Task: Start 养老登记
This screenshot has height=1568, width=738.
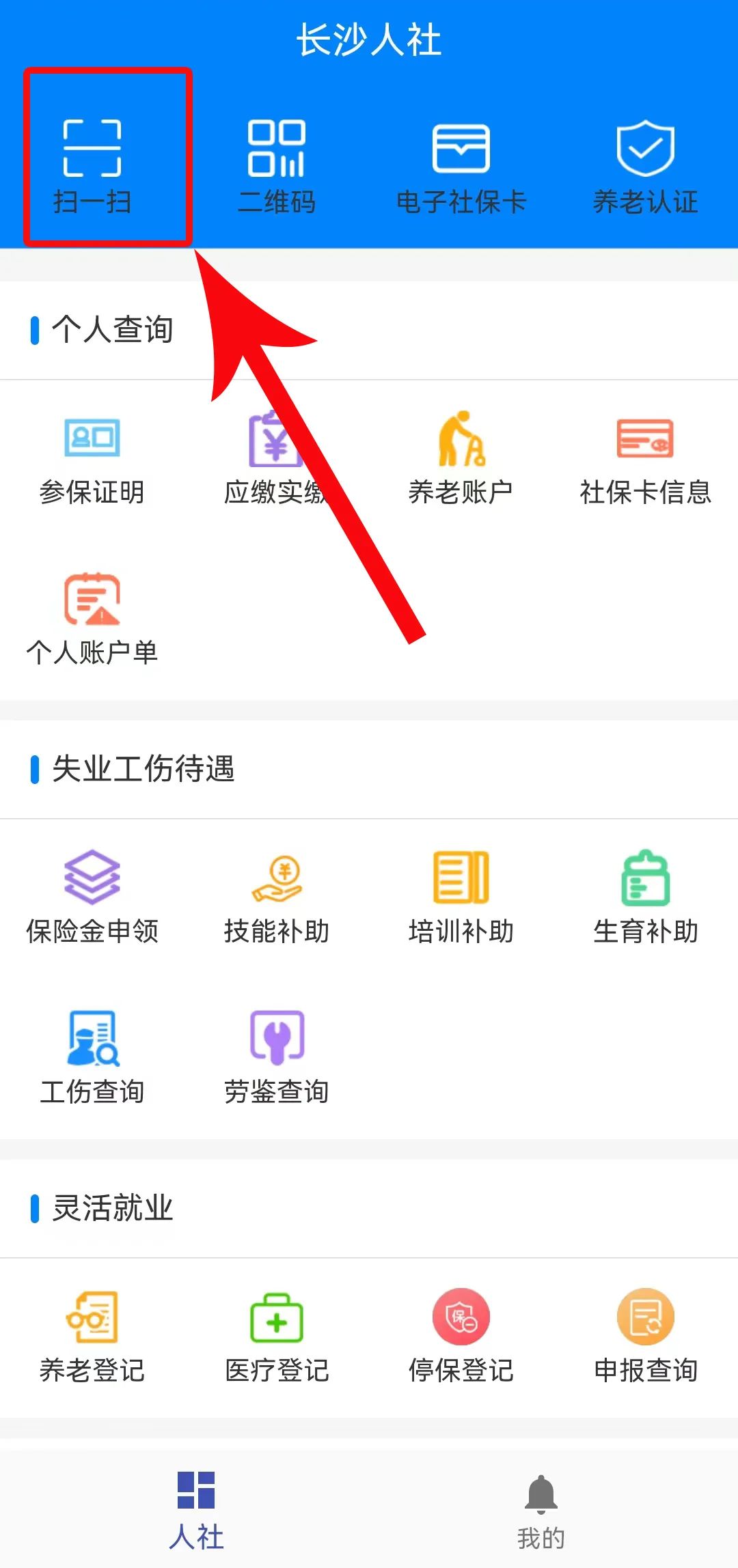Action: pyautogui.click(x=92, y=1335)
